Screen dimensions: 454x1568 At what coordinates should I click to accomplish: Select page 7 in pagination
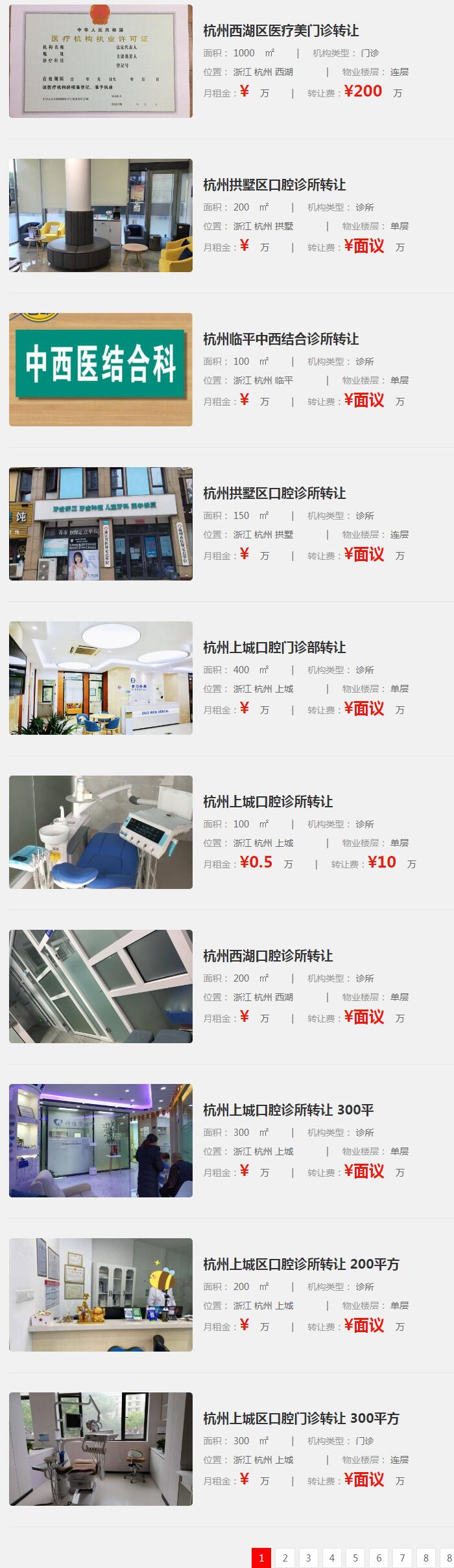(x=402, y=1558)
